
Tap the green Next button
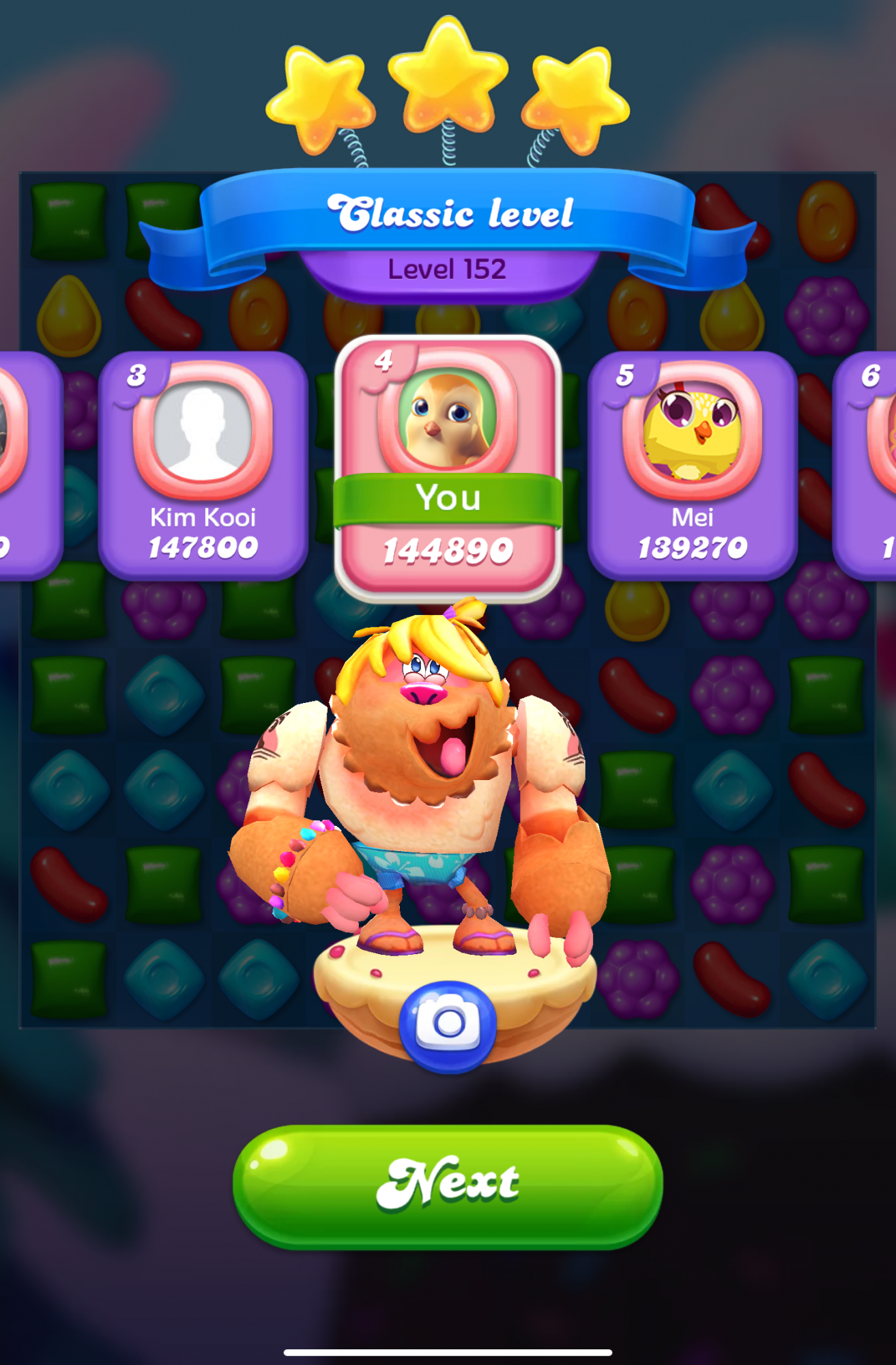(448, 1186)
